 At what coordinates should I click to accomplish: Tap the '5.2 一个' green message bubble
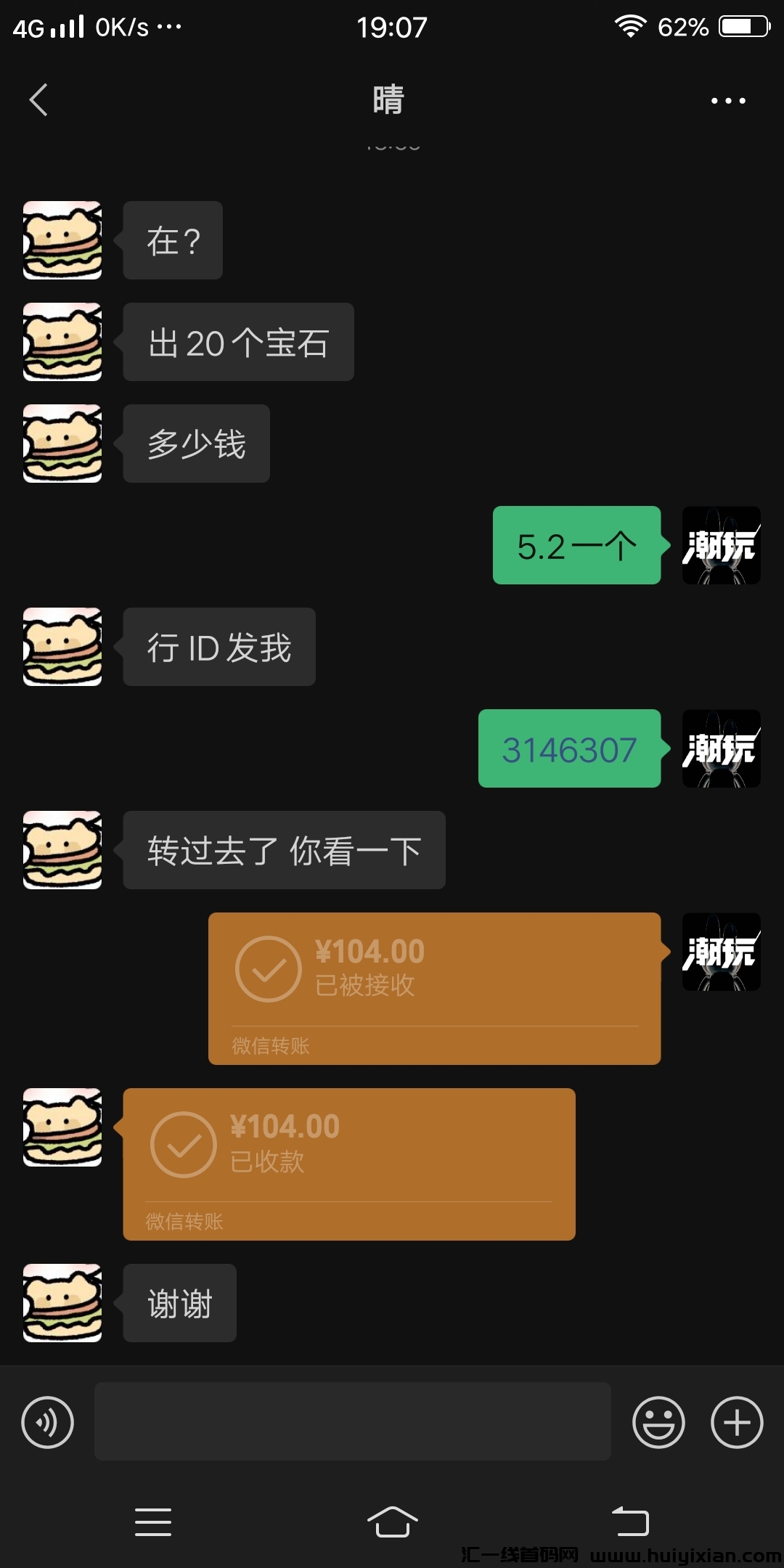[576, 546]
